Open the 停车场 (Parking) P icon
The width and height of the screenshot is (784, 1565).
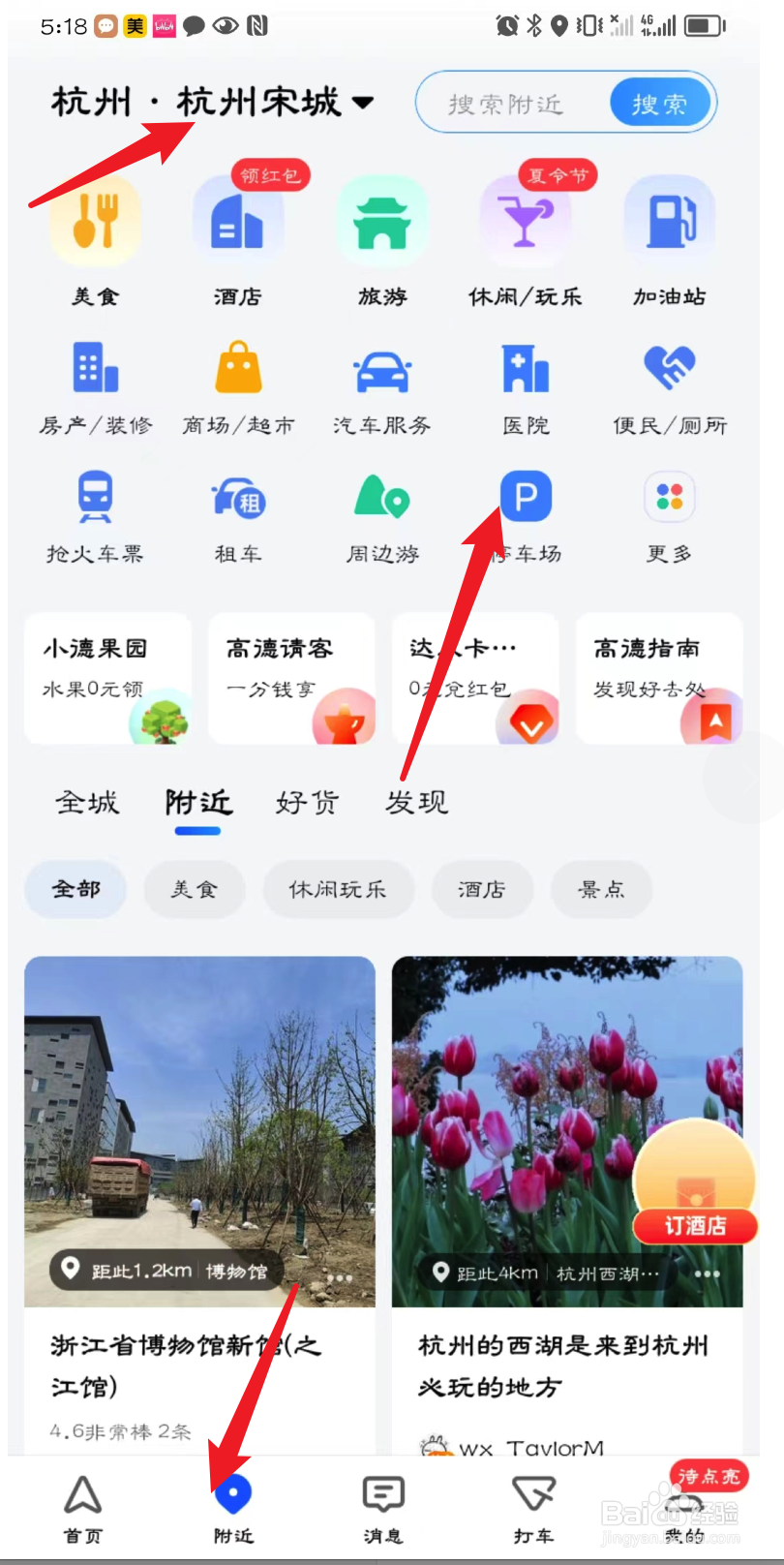coord(526,496)
